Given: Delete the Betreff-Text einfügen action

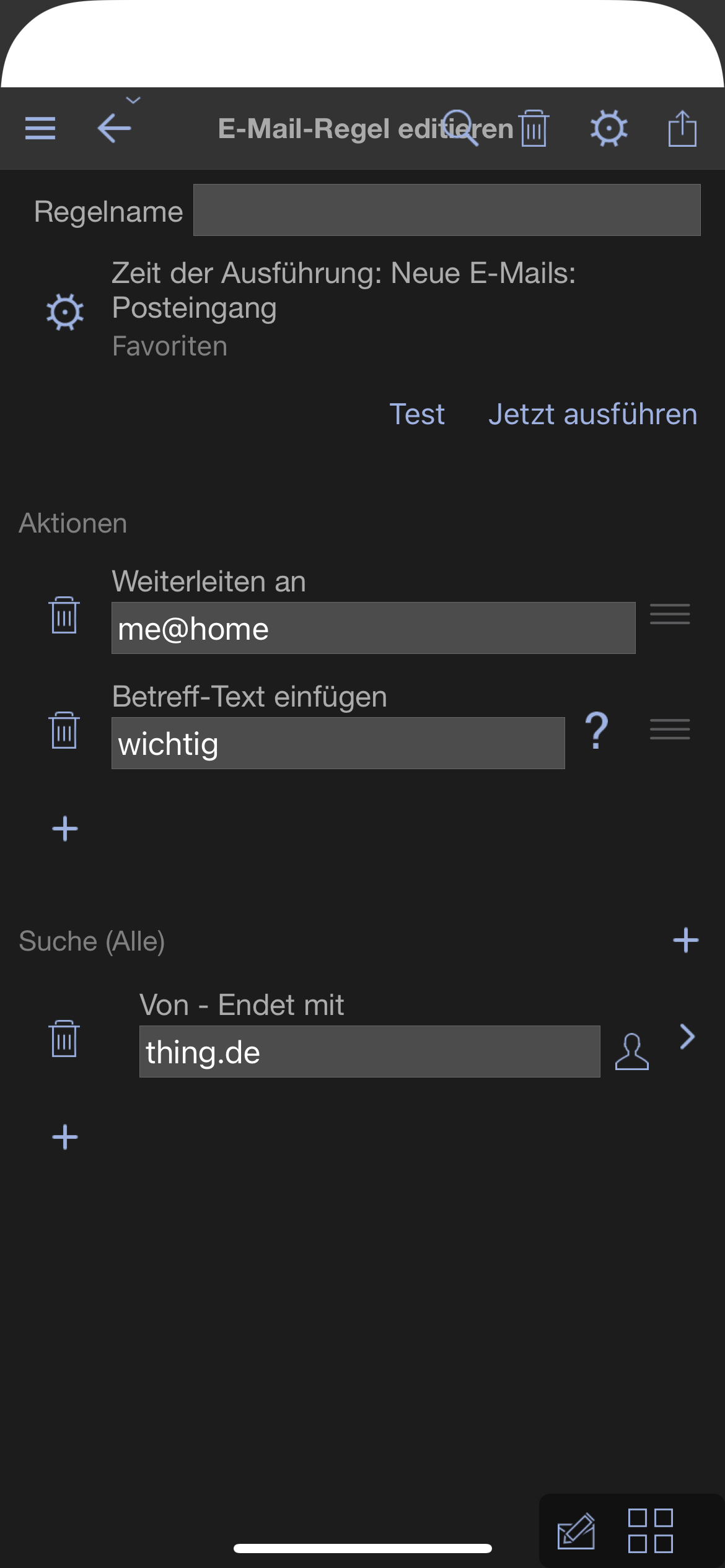Looking at the screenshot, I should pyautogui.click(x=64, y=731).
